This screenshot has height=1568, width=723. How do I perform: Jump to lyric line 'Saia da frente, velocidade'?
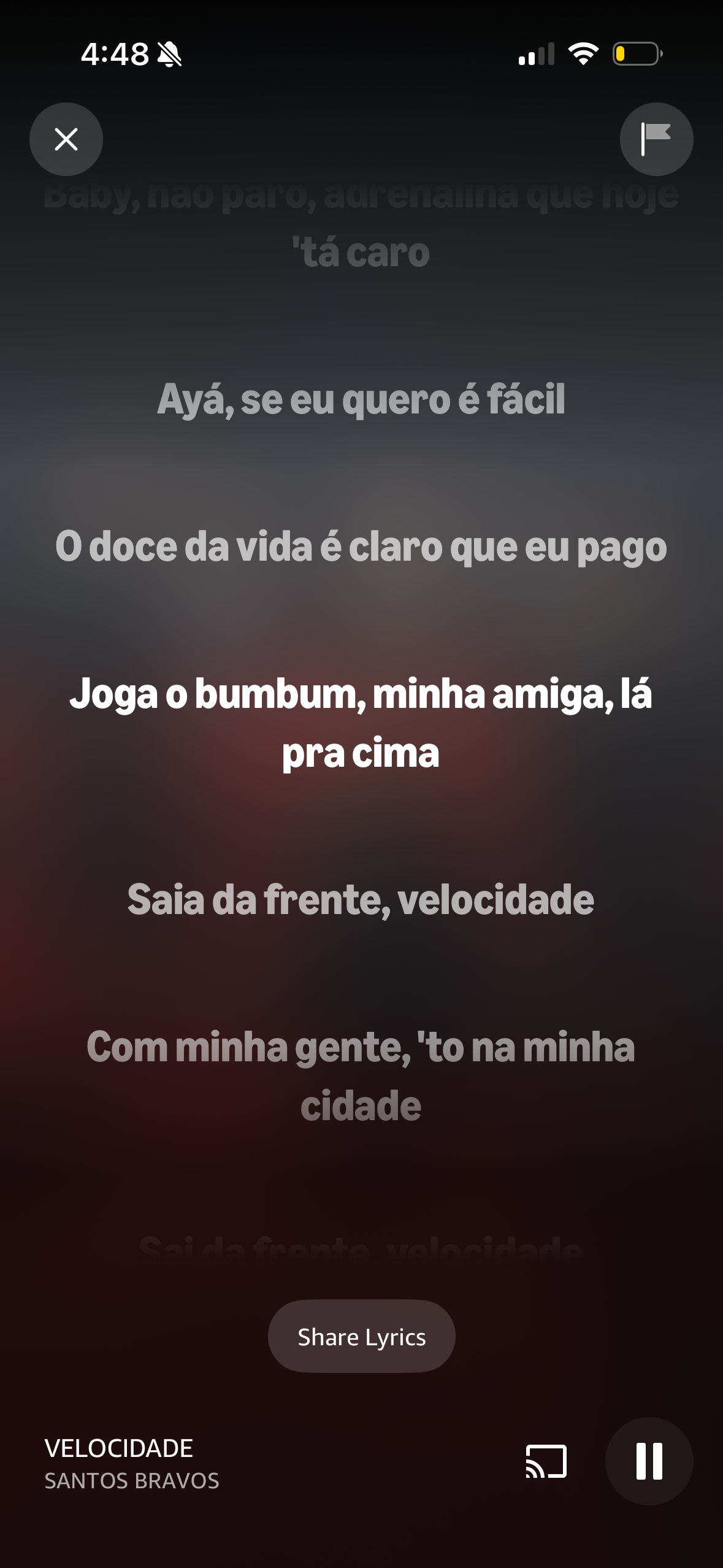click(361, 899)
